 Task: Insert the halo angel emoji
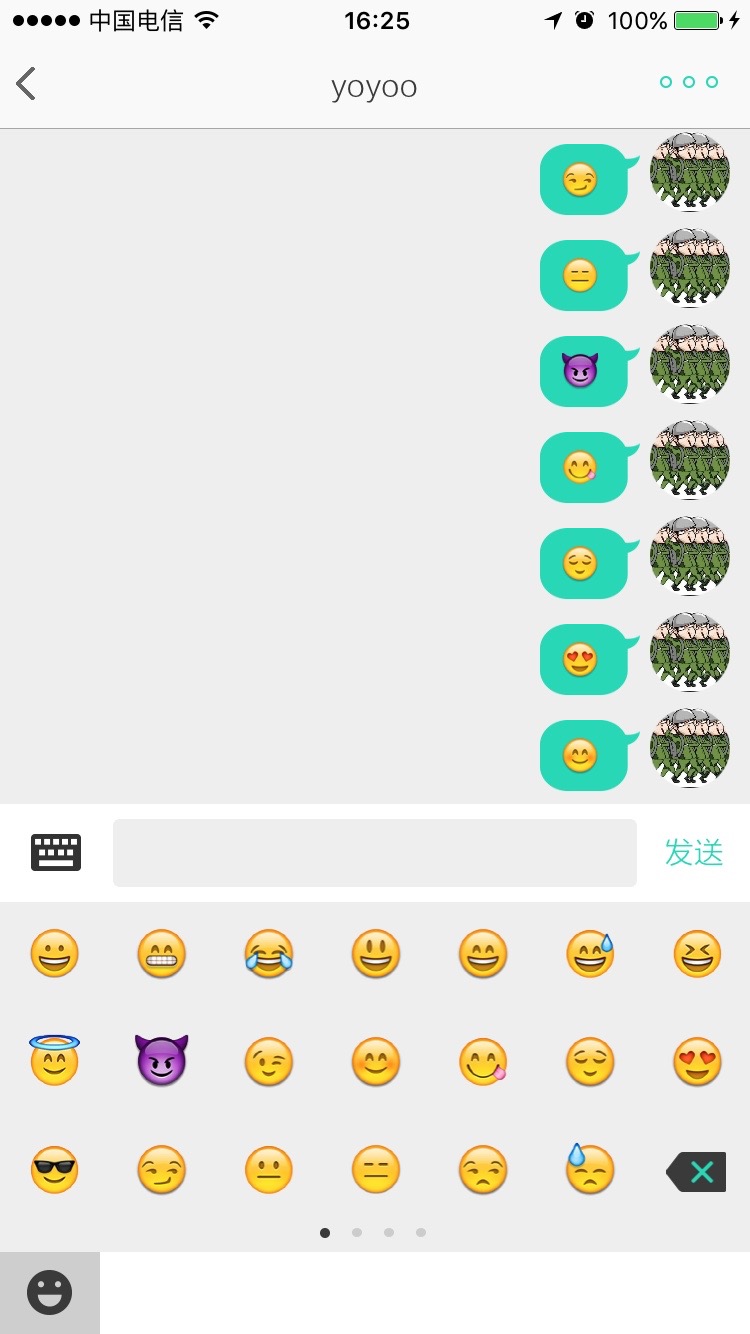click(x=54, y=1061)
